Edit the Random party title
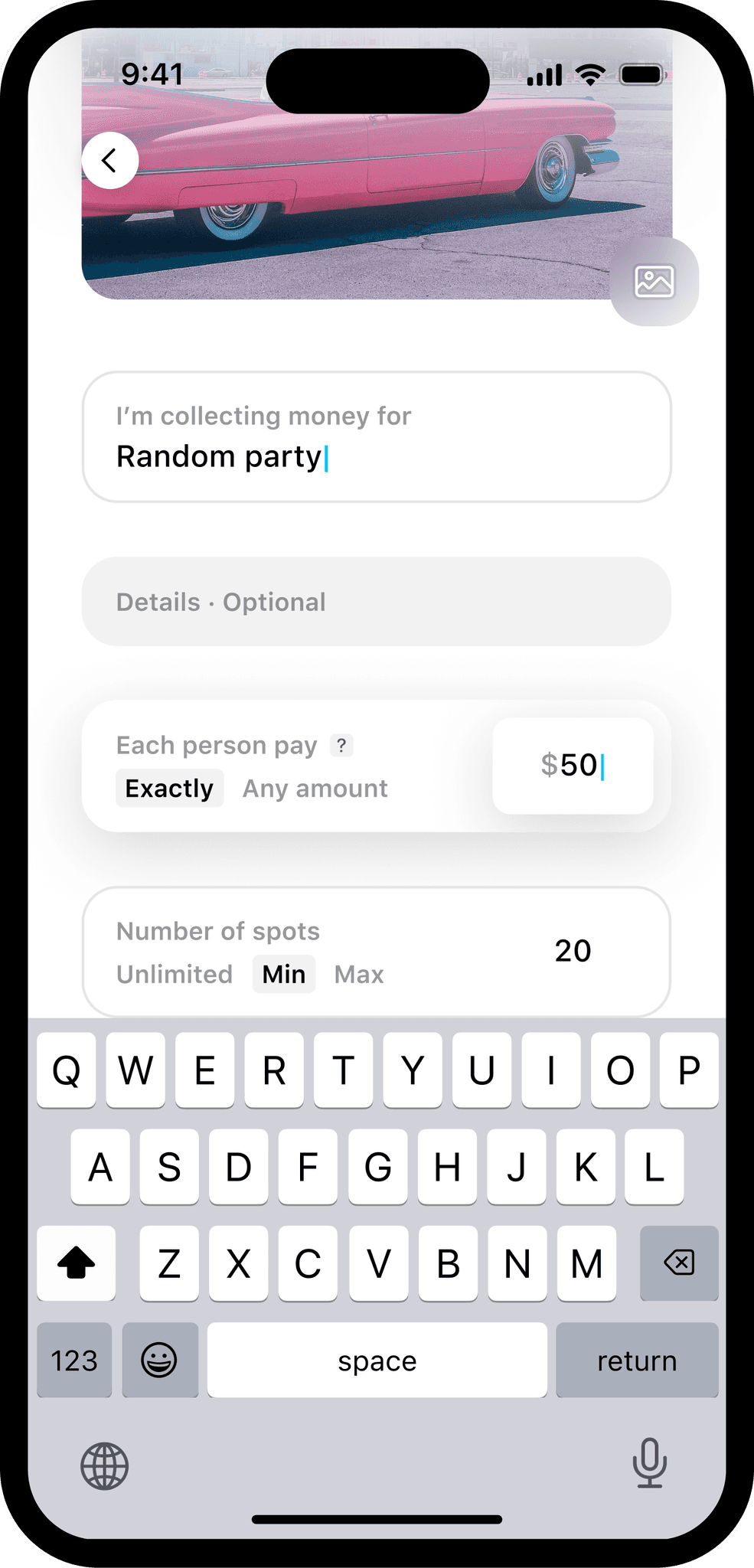Image resolution: width=754 pixels, height=1568 pixels. coord(377,455)
